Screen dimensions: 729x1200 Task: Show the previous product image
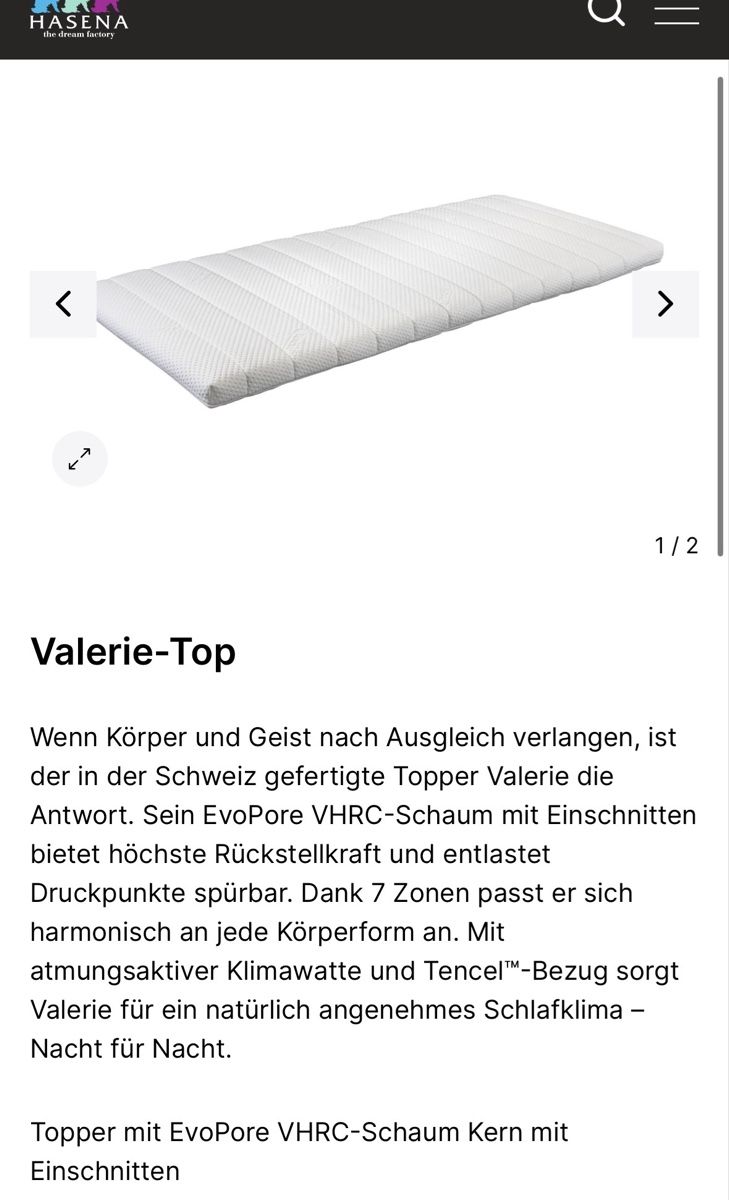tap(63, 304)
